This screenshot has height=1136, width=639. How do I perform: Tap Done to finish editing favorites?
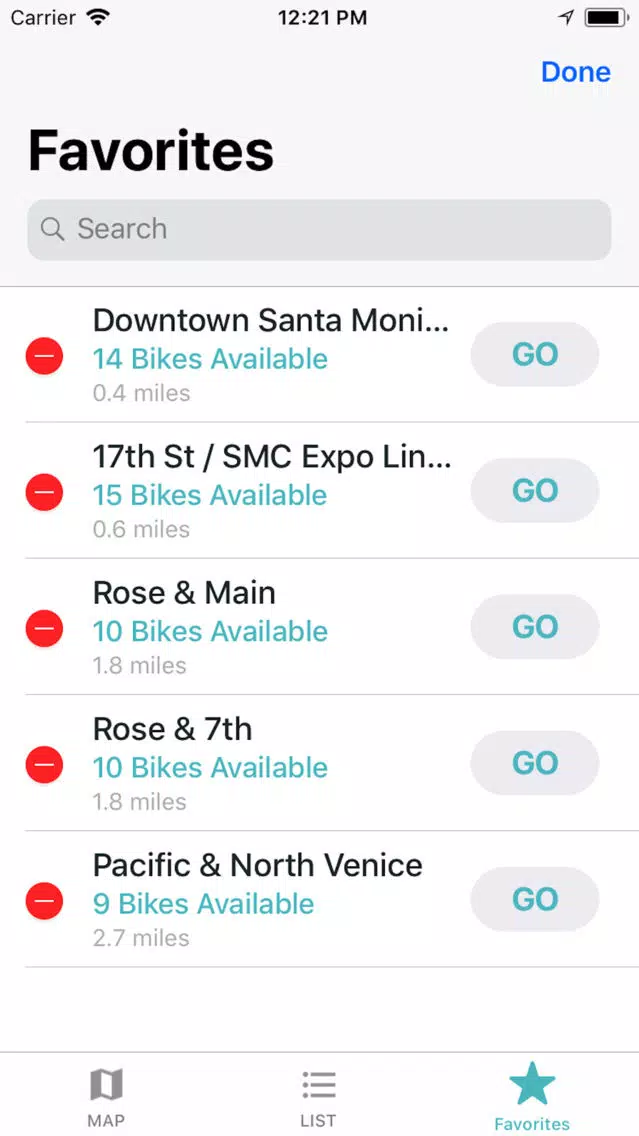point(576,72)
